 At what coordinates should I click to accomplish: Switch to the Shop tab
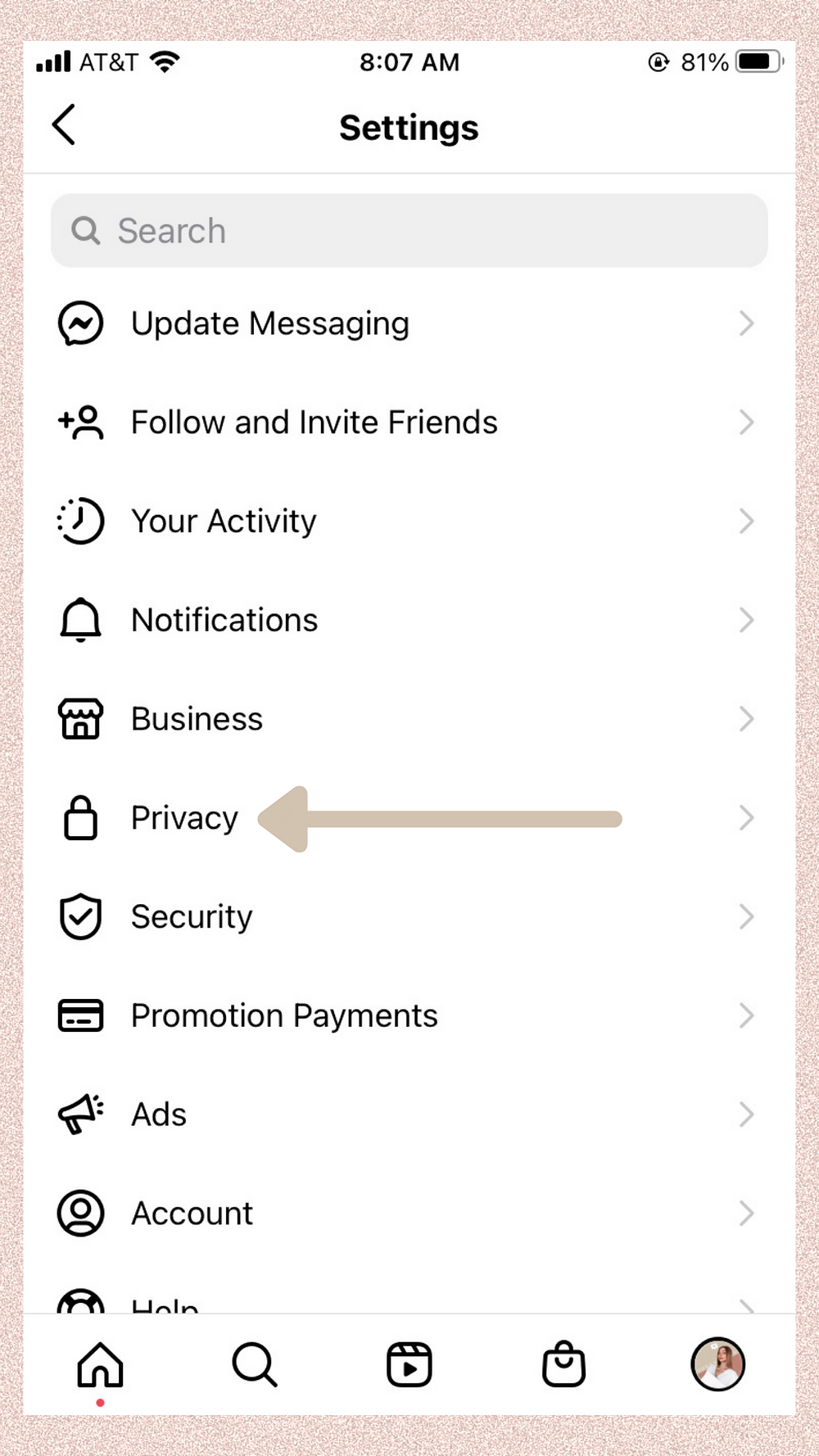click(563, 1364)
